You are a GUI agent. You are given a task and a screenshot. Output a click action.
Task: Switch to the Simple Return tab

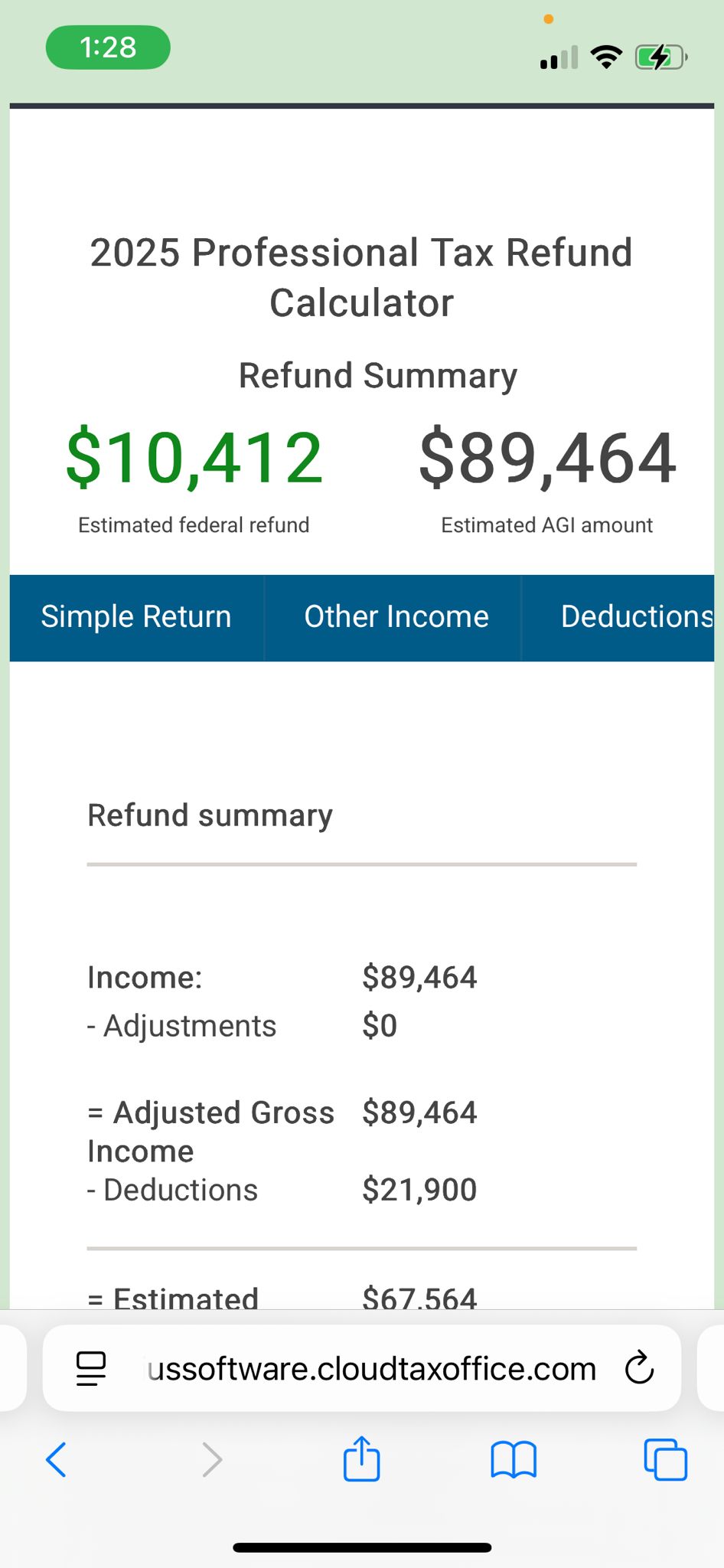click(x=136, y=617)
